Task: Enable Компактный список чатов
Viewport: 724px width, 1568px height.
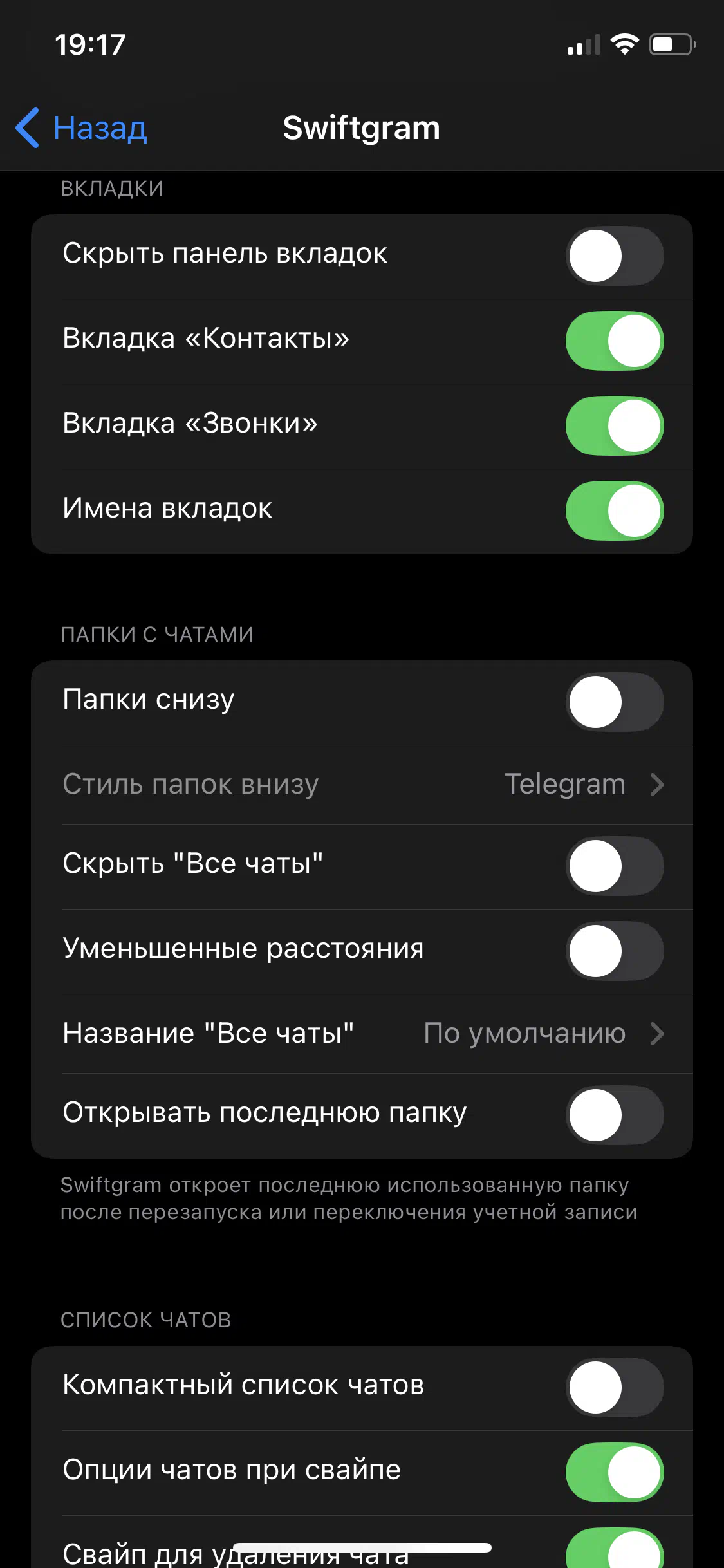Action: (615, 1387)
